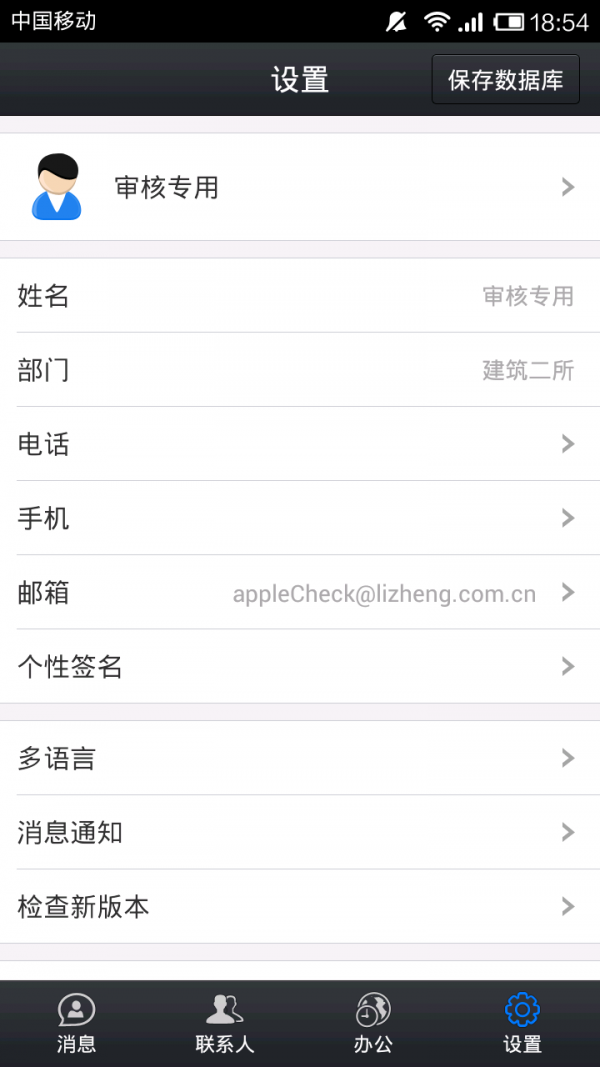Switch to the 消息 tab

(x=76, y=1024)
